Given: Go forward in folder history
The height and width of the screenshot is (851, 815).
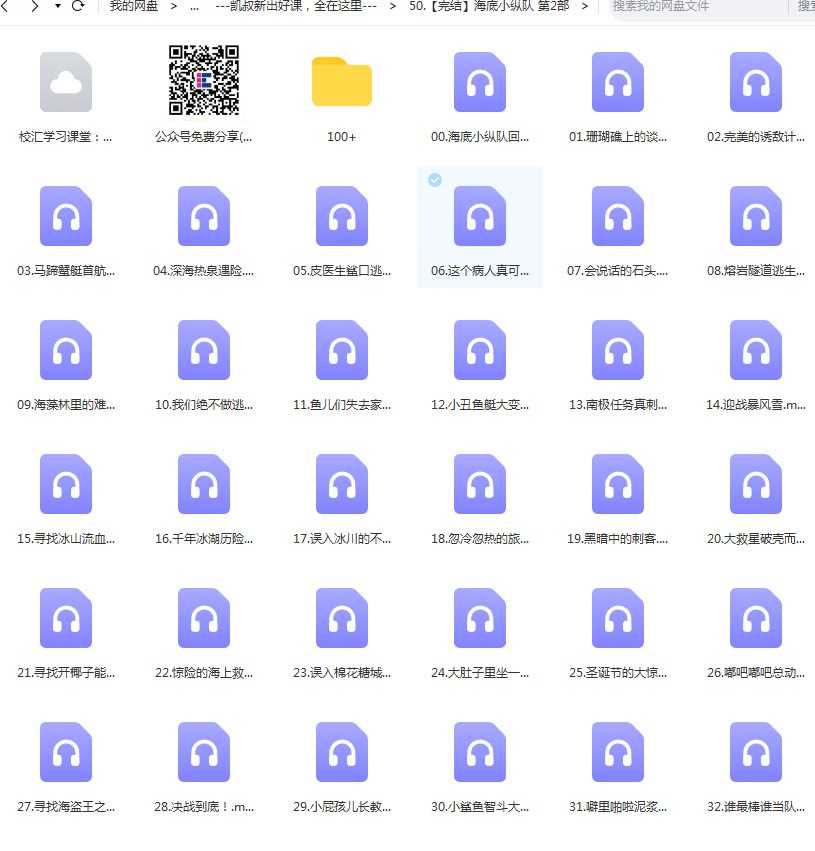Looking at the screenshot, I should pyautogui.click(x=34, y=6).
